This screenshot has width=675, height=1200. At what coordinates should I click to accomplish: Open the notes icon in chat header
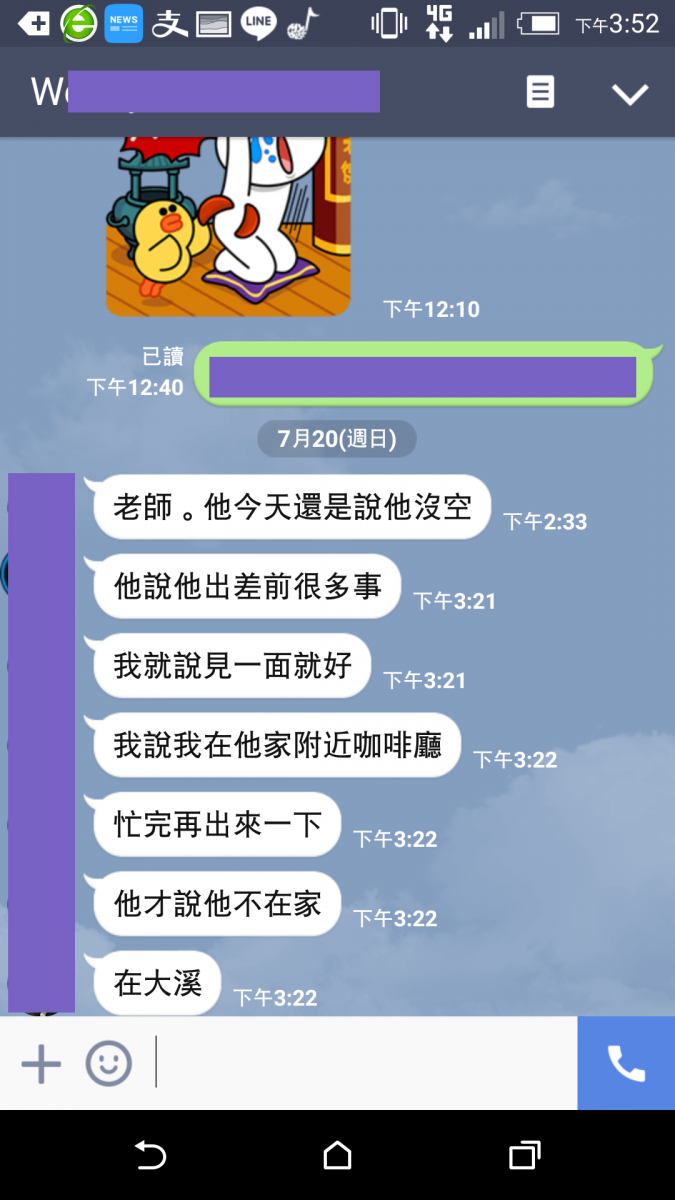540,93
